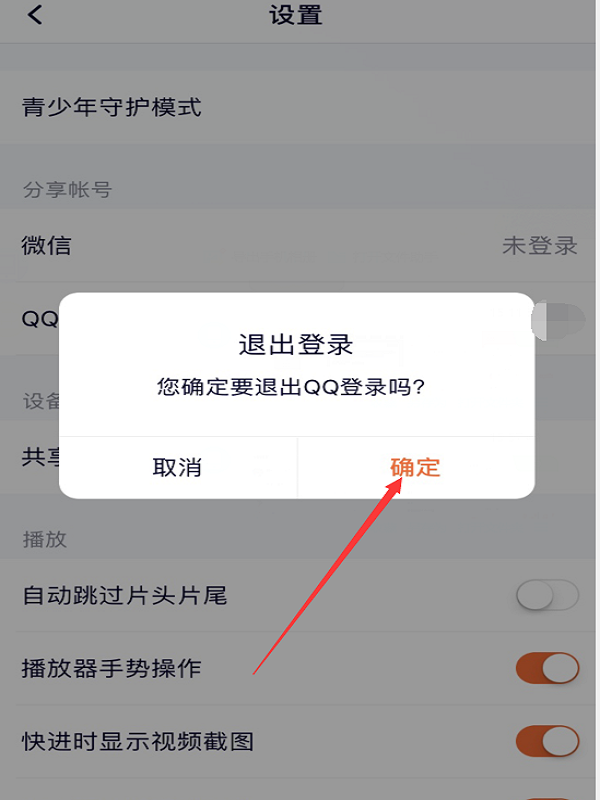The image size is (600, 800).
Task: Open 青少年守护模式 settings
Action: pos(300,107)
